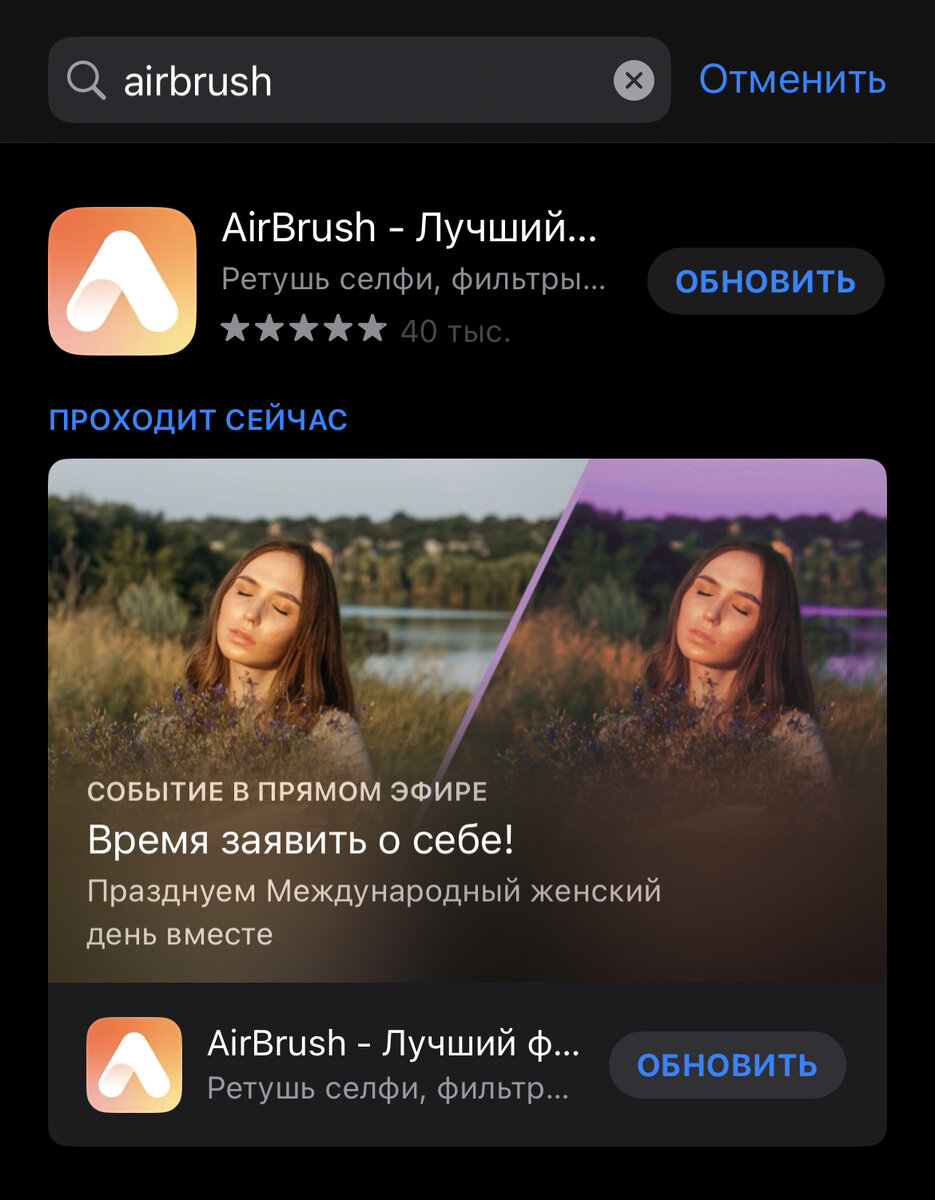Tap ОБНОВИТЬ on the bottom app listing
This screenshot has width=935, height=1200.
click(x=727, y=1064)
